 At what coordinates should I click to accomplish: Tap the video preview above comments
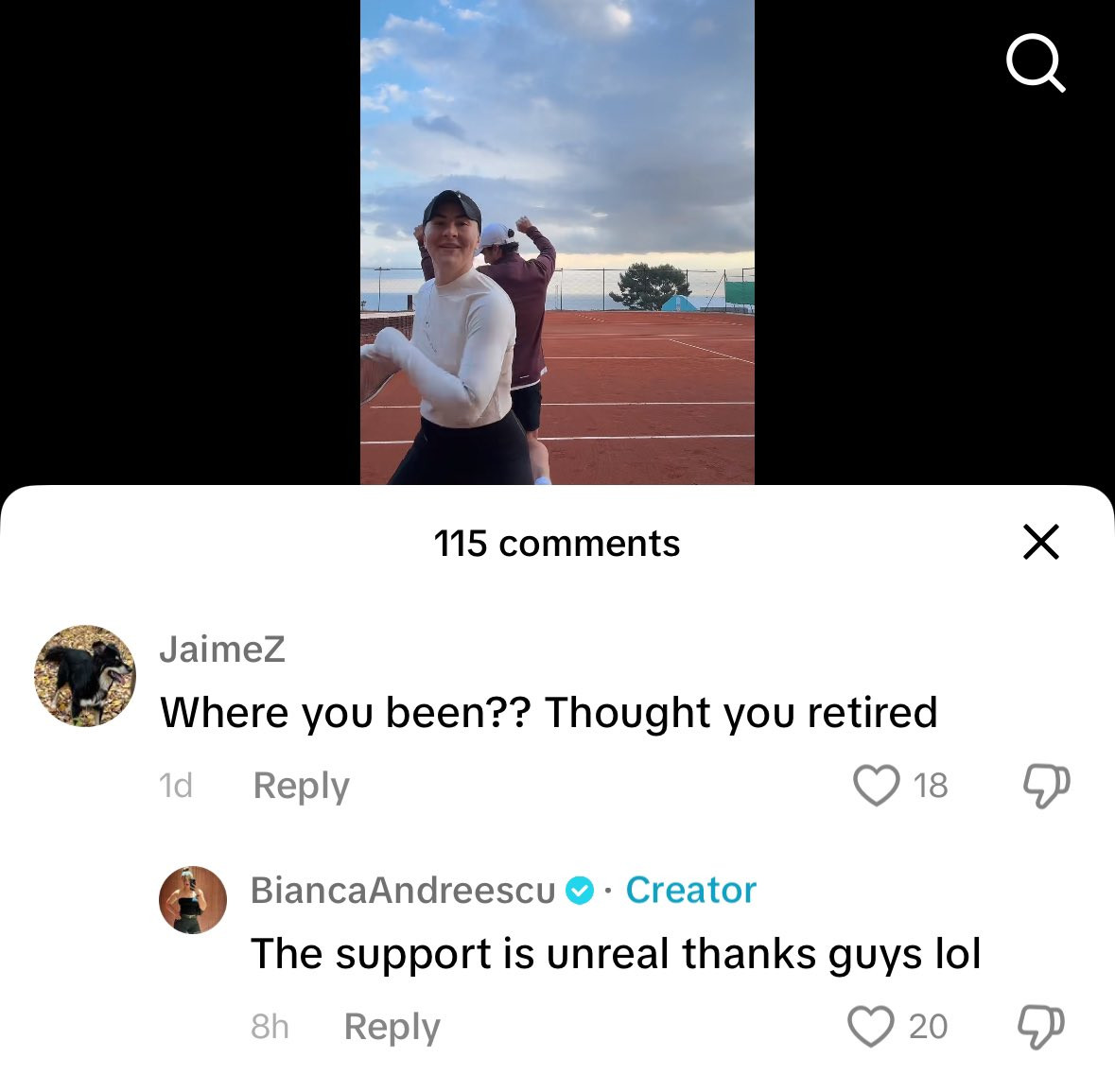click(x=557, y=242)
